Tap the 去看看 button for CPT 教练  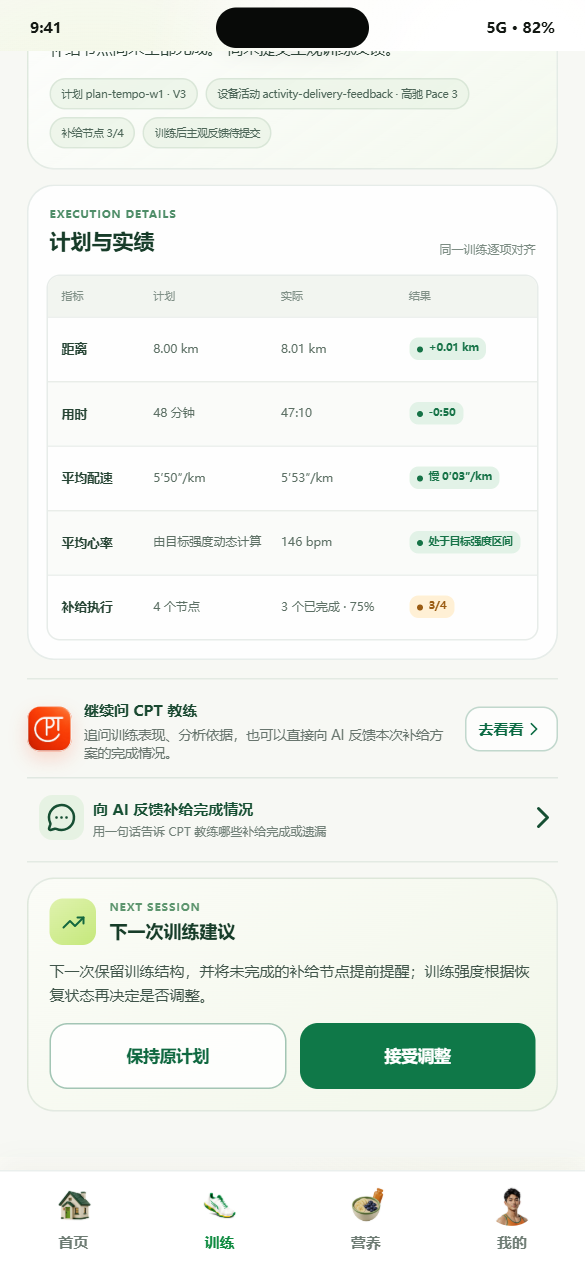[511, 729]
